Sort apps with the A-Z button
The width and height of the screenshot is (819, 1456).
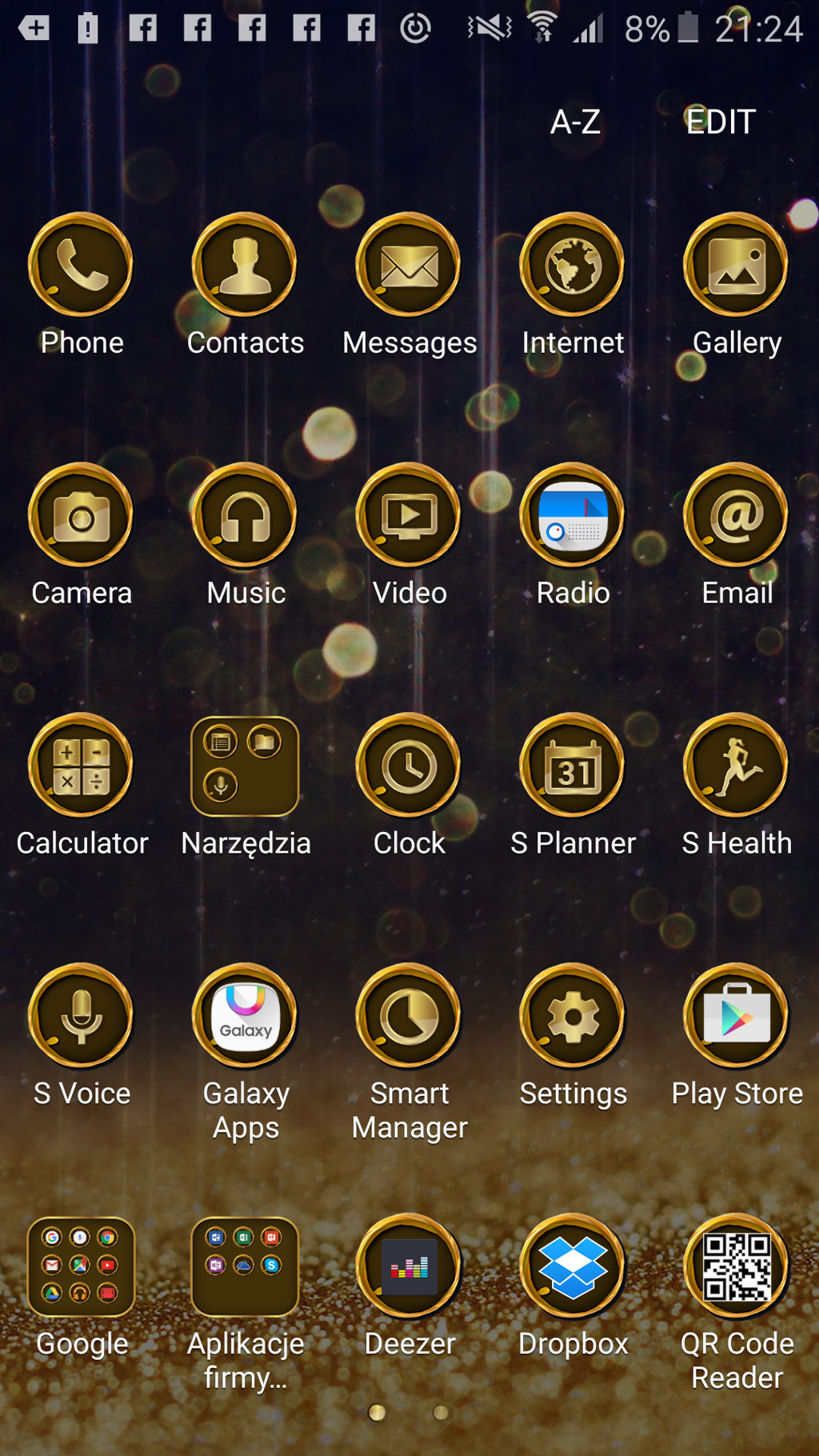[x=575, y=122]
